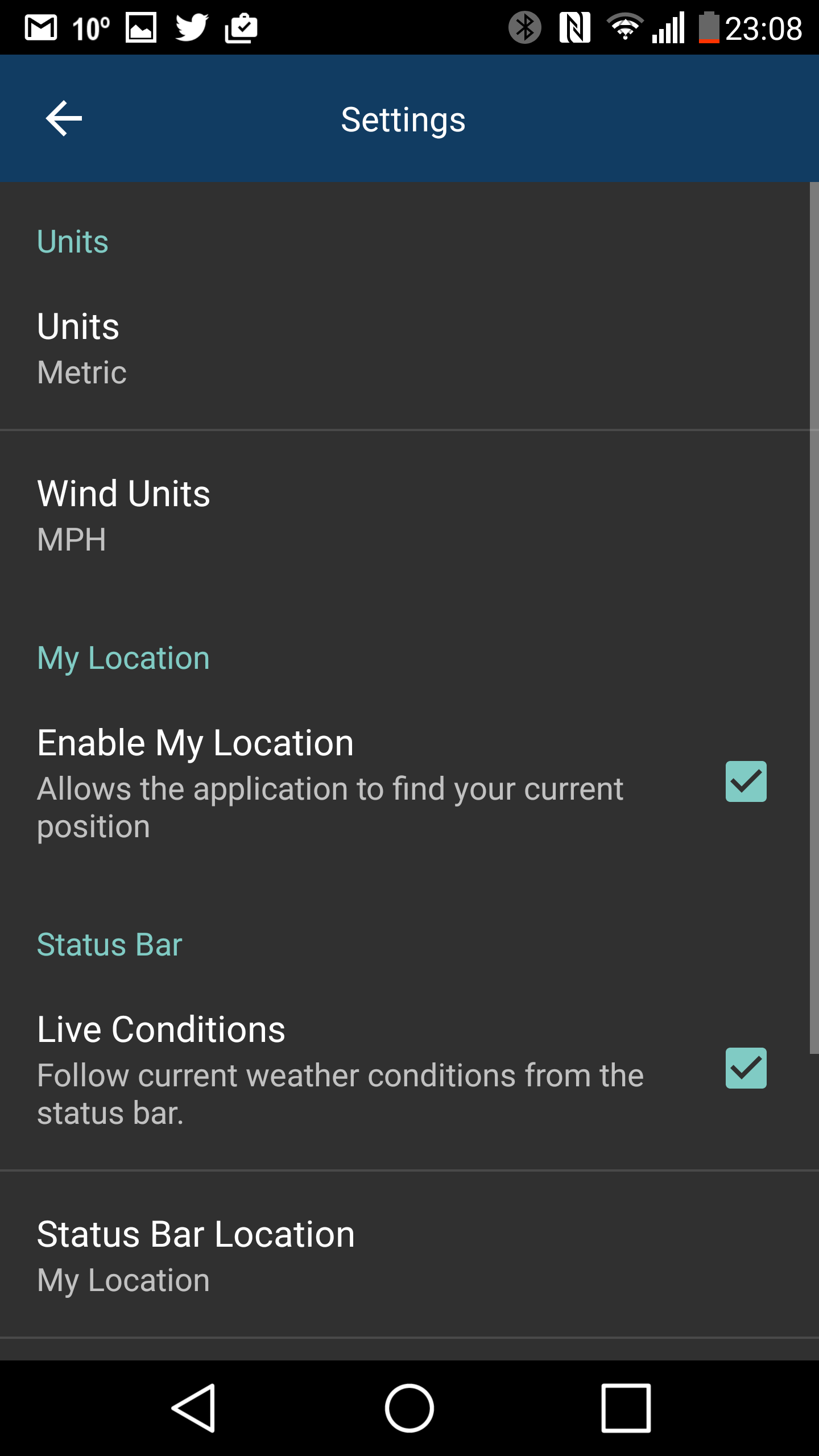Image resolution: width=819 pixels, height=1456 pixels.
Task: Uncheck the Enable My Location checkbox
Action: tap(746, 781)
